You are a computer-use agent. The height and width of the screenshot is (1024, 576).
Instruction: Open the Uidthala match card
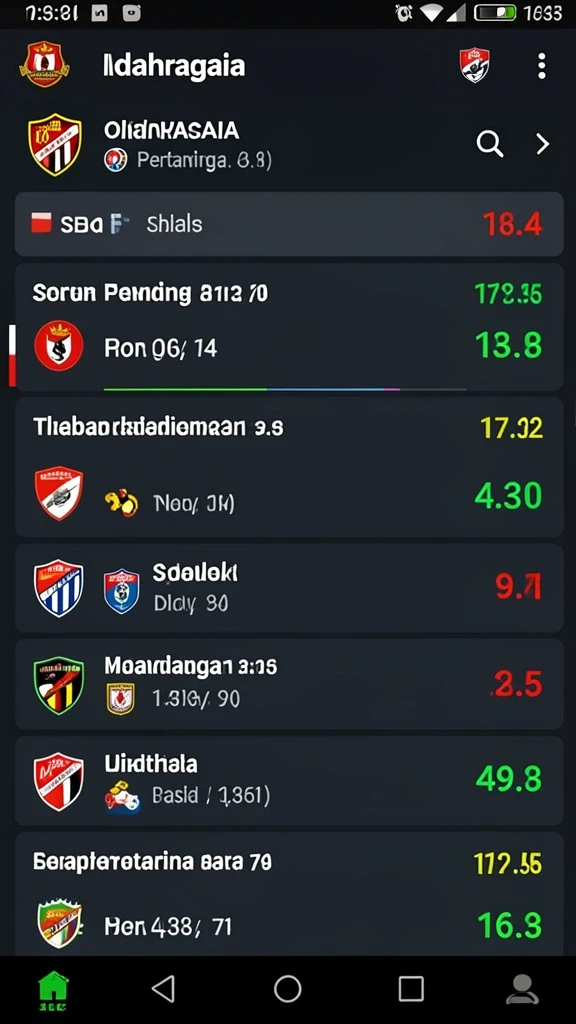point(289,780)
